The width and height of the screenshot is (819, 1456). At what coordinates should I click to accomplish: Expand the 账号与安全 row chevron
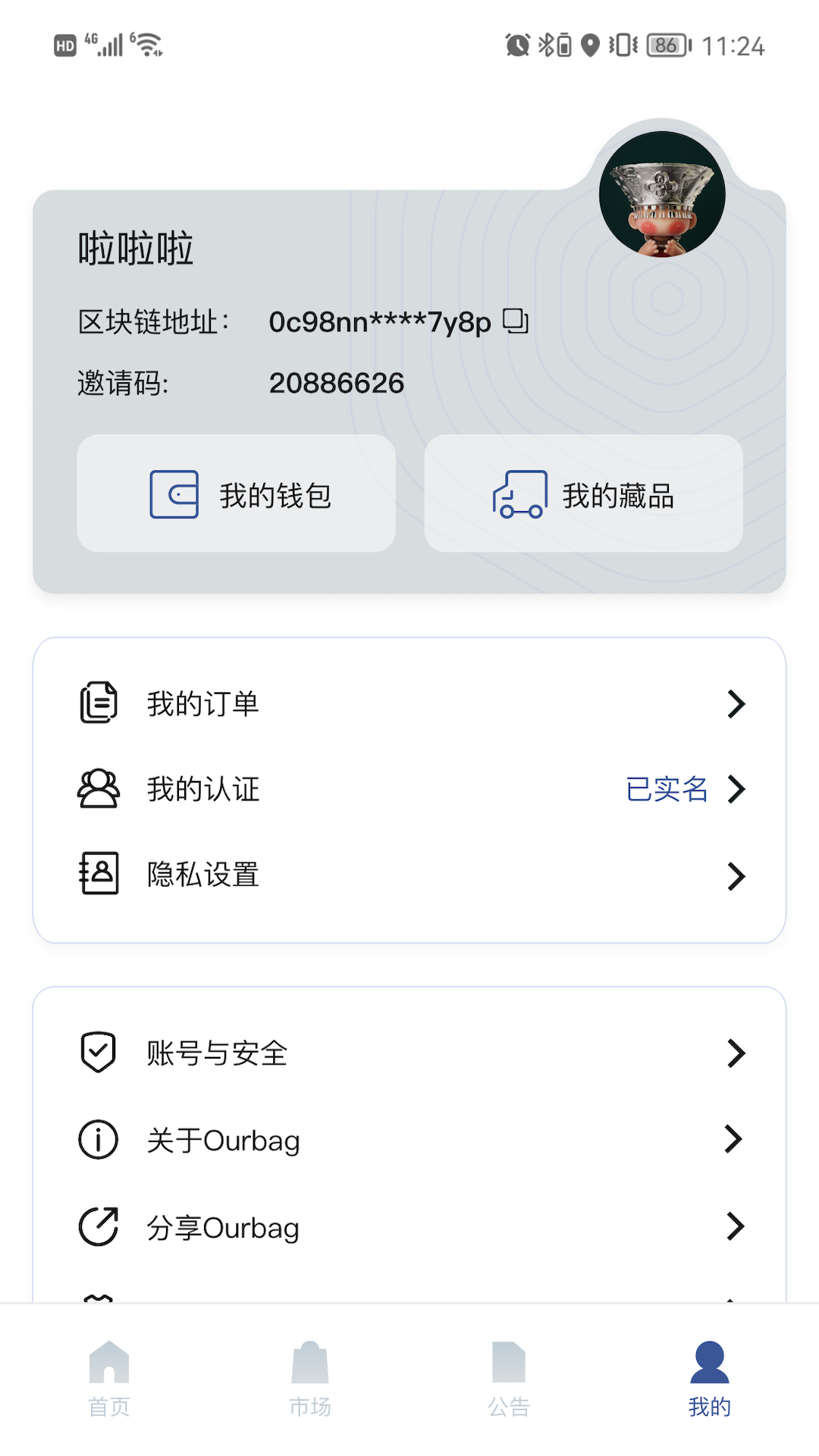click(736, 1052)
